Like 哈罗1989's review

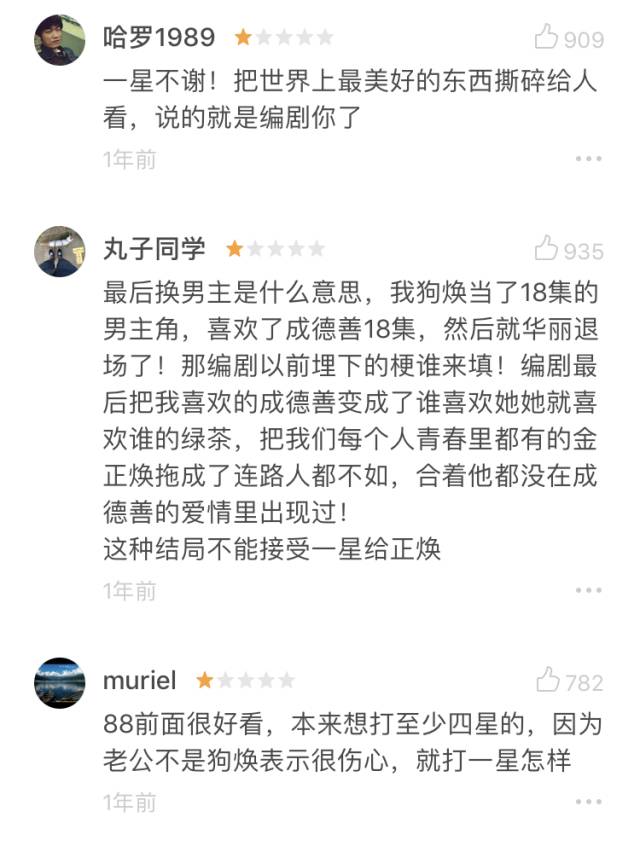[546, 39]
